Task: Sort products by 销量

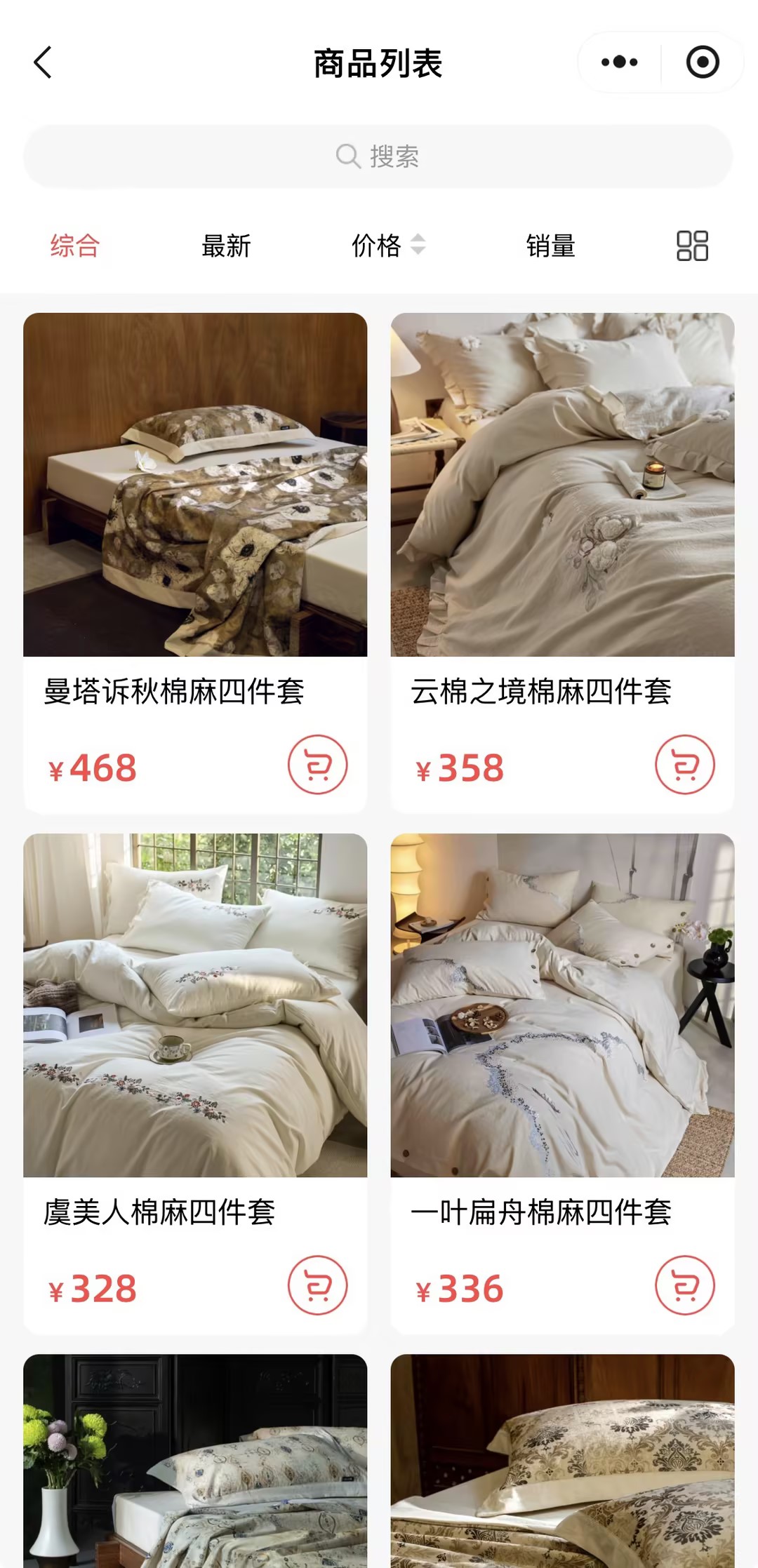Action: (551, 246)
